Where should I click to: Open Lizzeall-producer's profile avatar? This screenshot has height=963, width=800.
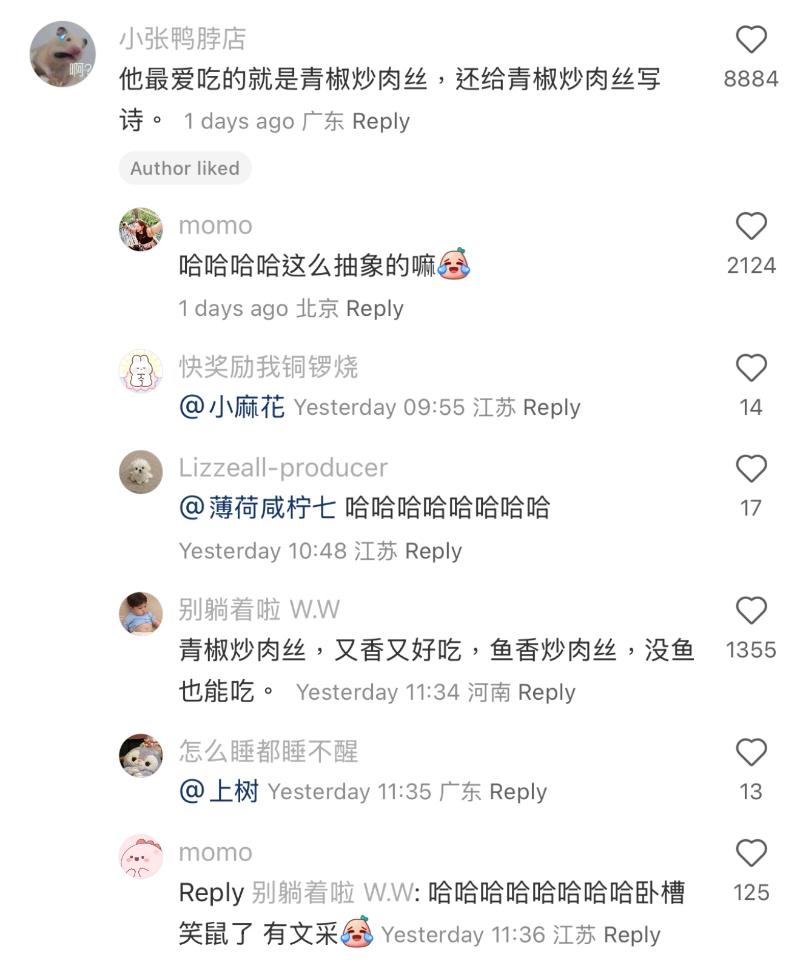(141, 471)
